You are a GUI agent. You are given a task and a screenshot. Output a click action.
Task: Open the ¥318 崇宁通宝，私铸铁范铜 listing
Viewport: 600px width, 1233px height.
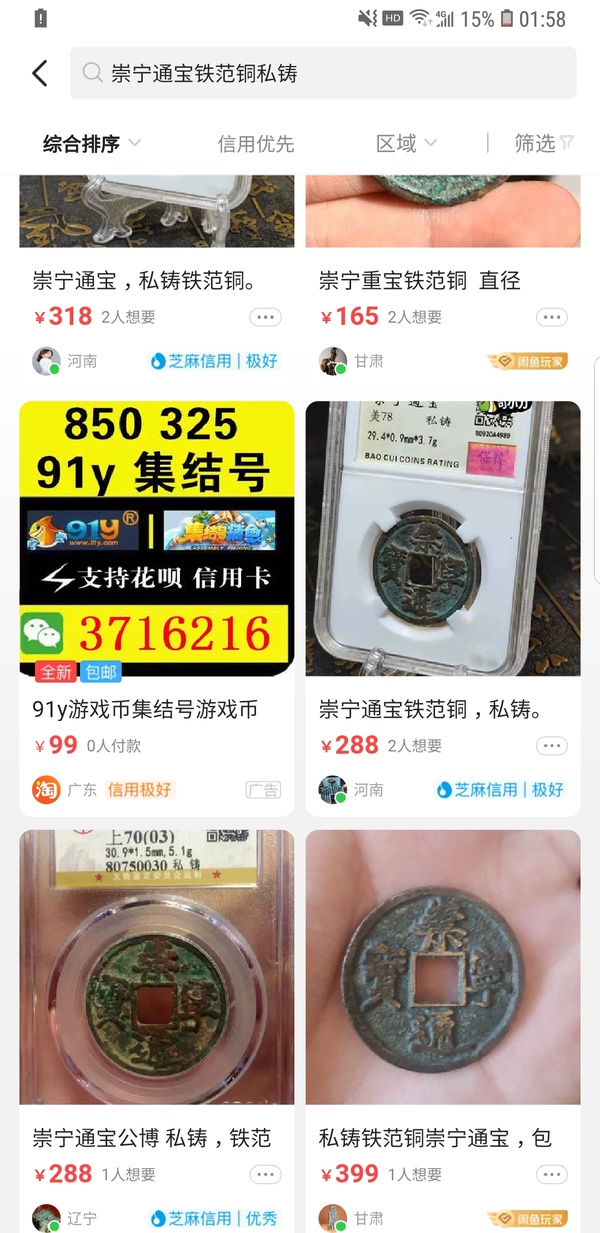coord(157,281)
